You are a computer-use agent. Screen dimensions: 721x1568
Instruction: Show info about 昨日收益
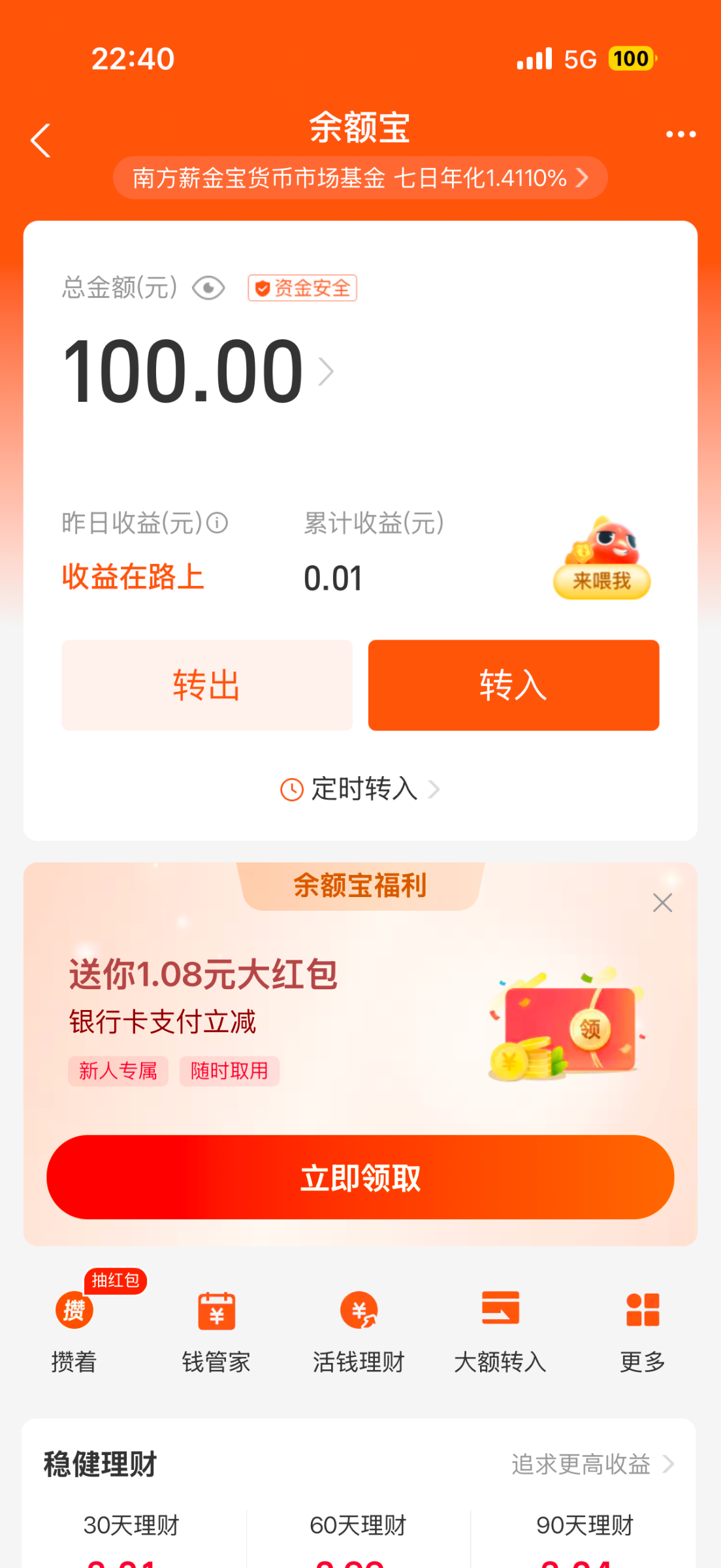coord(217,523)
